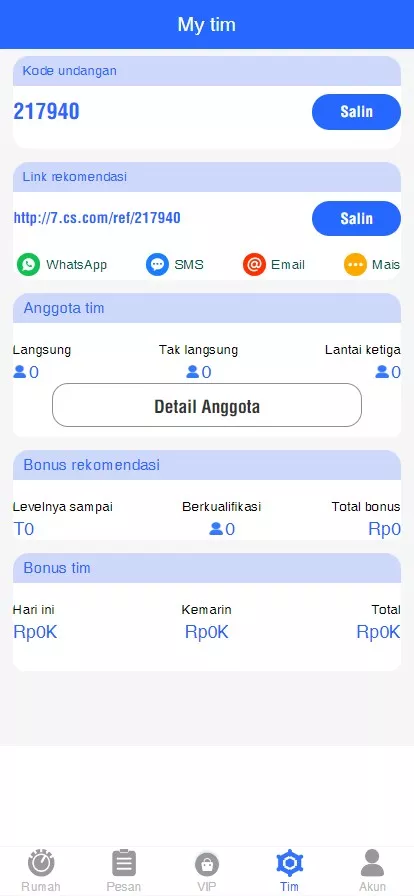Open Detail Anggota
Screen dimensions: 414x896
click(207, 405)
